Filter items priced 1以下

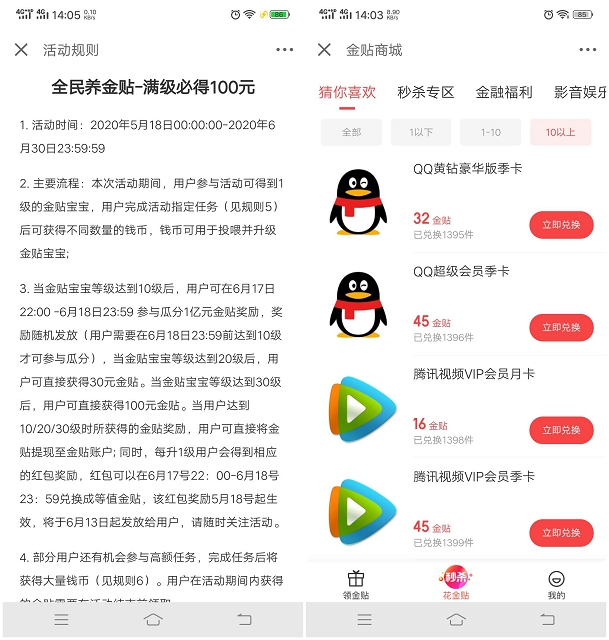point(421,132)
